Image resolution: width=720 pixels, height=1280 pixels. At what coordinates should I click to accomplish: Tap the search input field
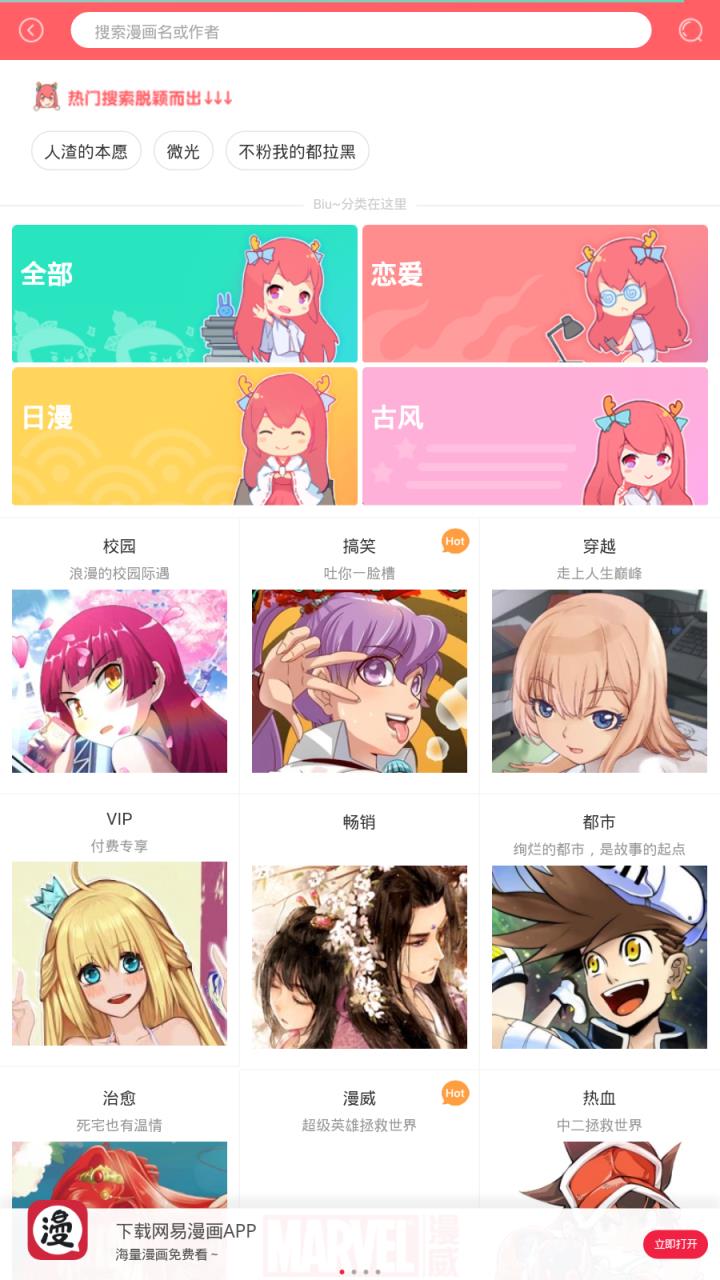(x=360, y=30)
